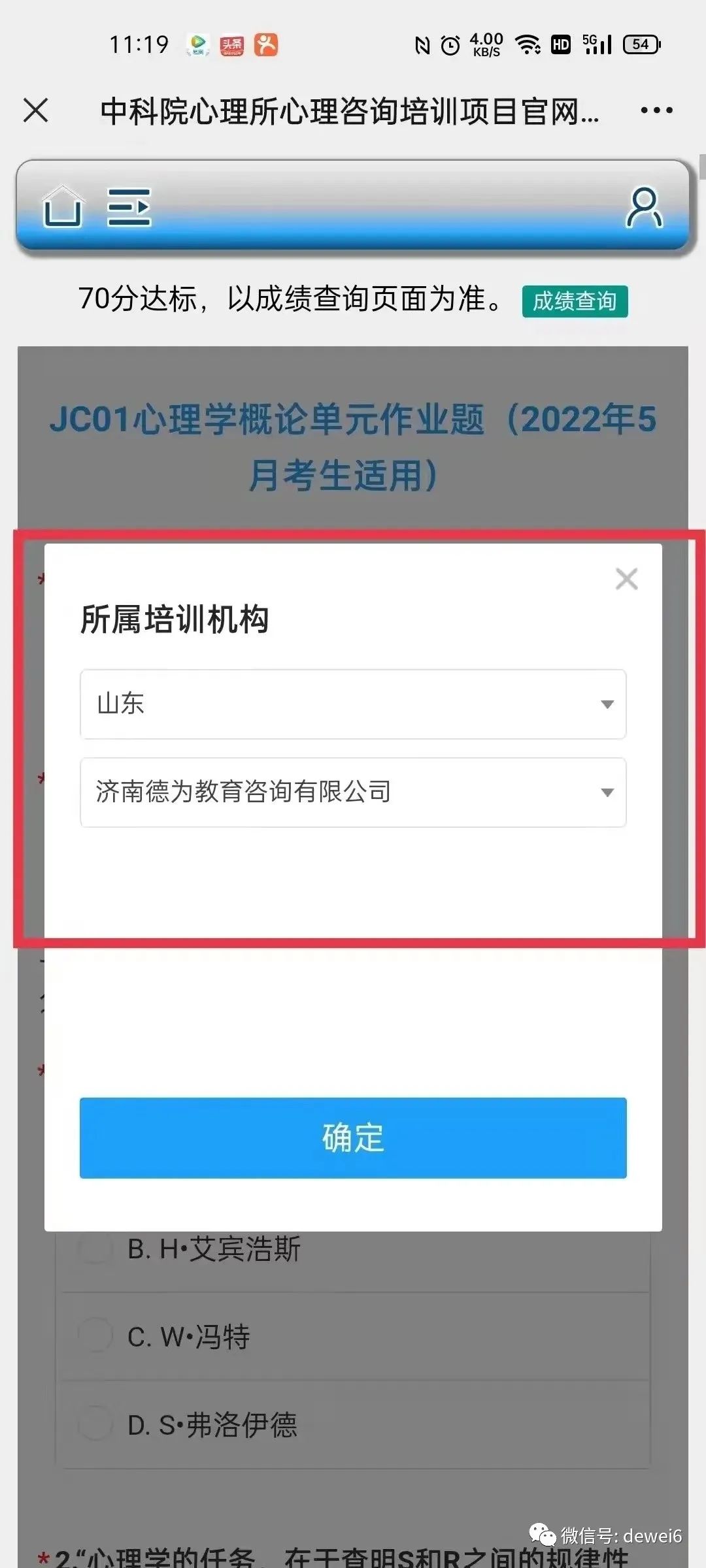706x1568 pixels.
Task: Choose option D. S·弗洛伊德
Action: (95, 1424)
